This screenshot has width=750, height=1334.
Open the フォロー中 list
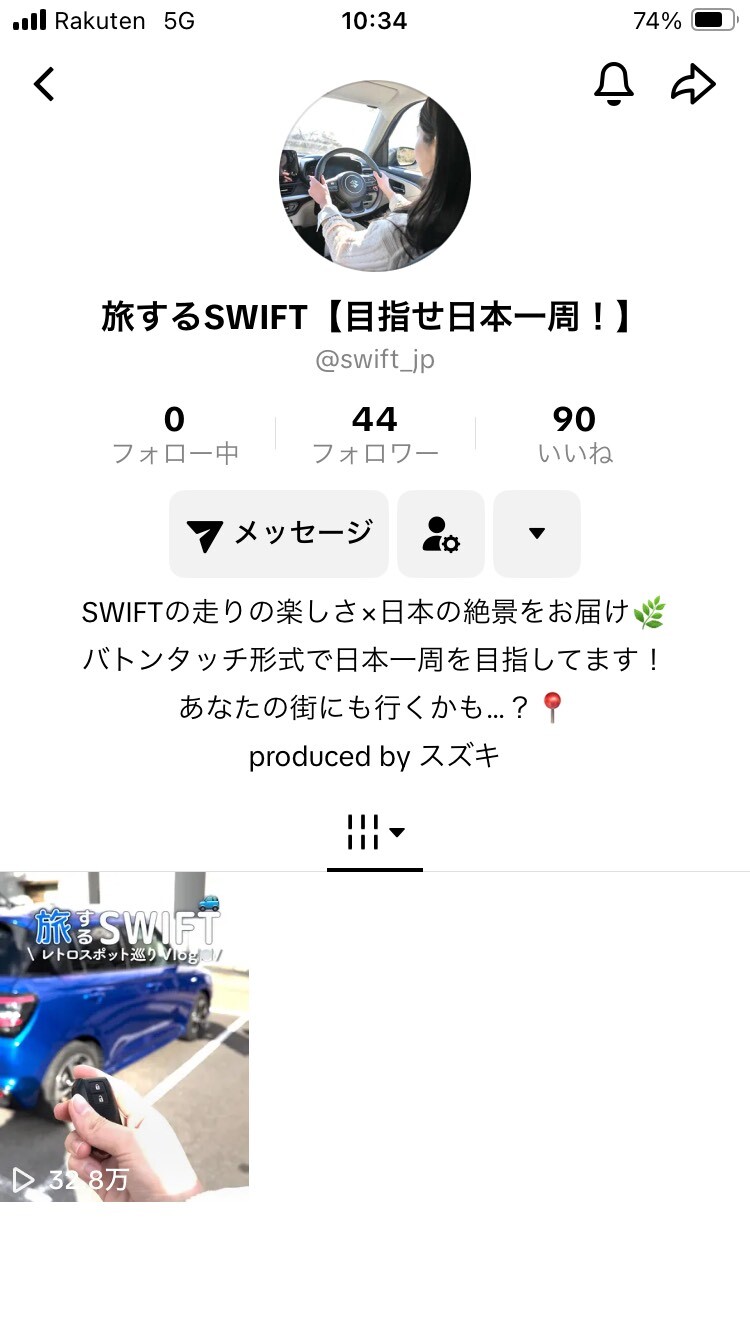tap(175, 434)
